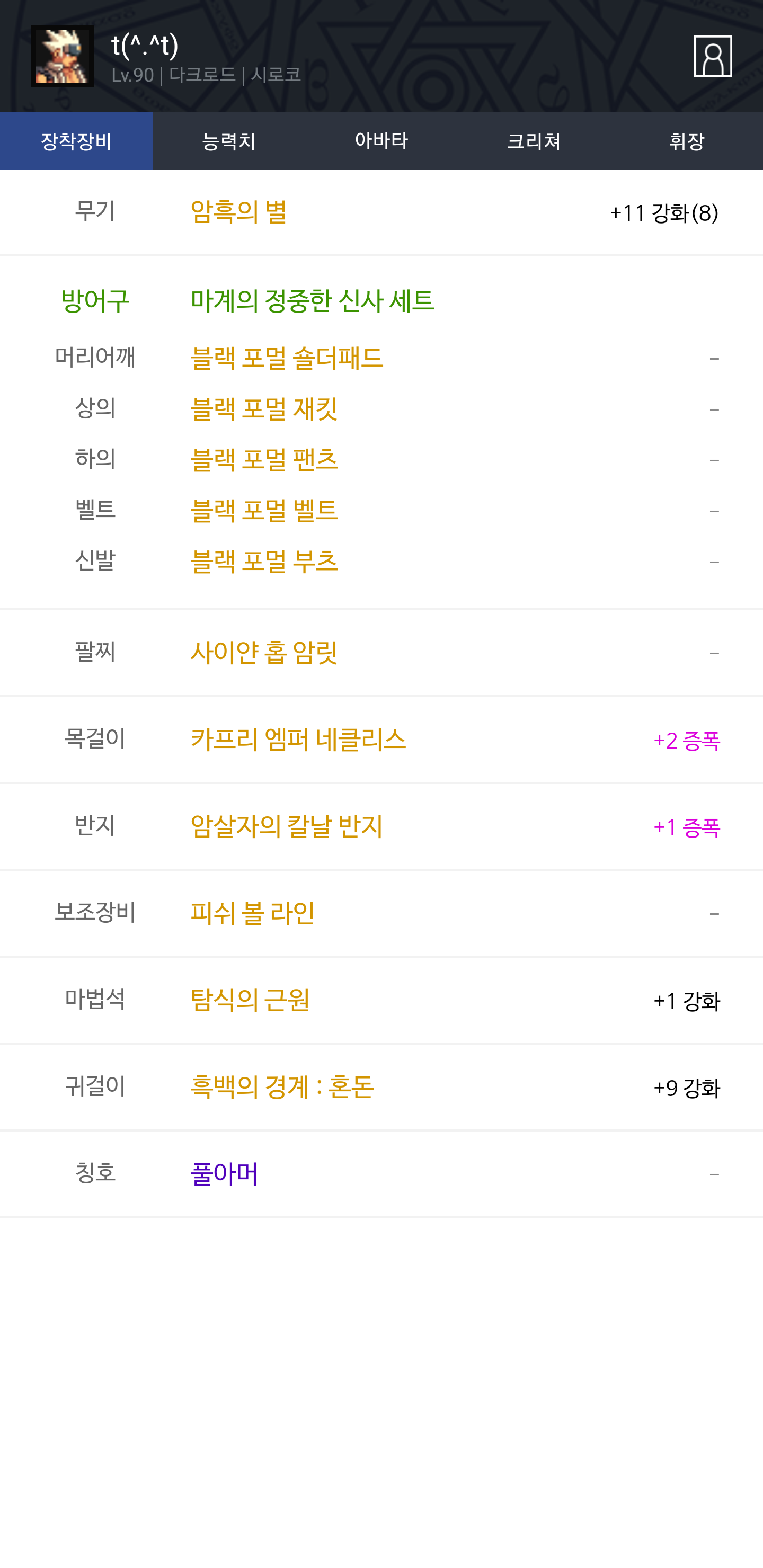763x1568 pixels.
Task: Open necklace 카프리 엠퍼 네클리스
Action: (x=298, y=740)
